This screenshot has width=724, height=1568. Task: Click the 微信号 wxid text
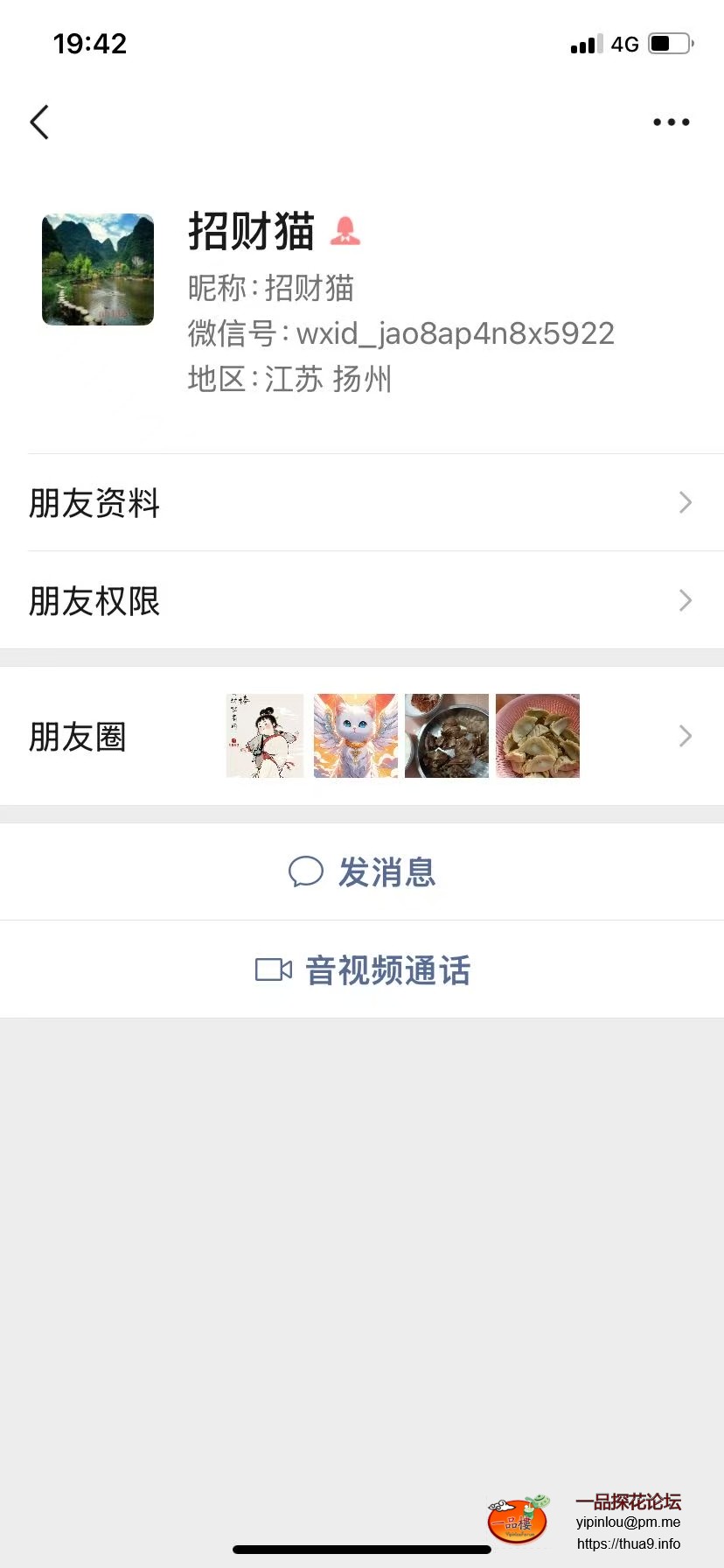click(x=401, y=333)
